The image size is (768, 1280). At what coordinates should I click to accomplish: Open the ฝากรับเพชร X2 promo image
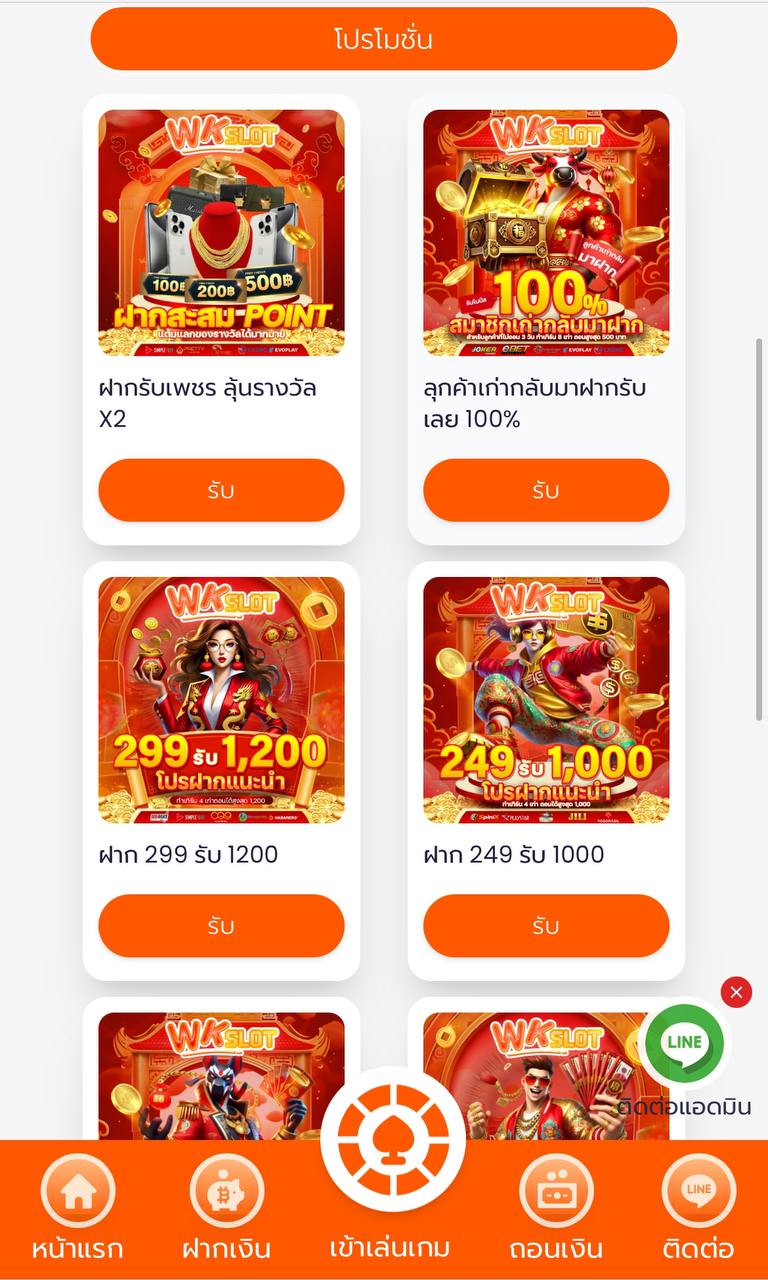coord(220,232)
